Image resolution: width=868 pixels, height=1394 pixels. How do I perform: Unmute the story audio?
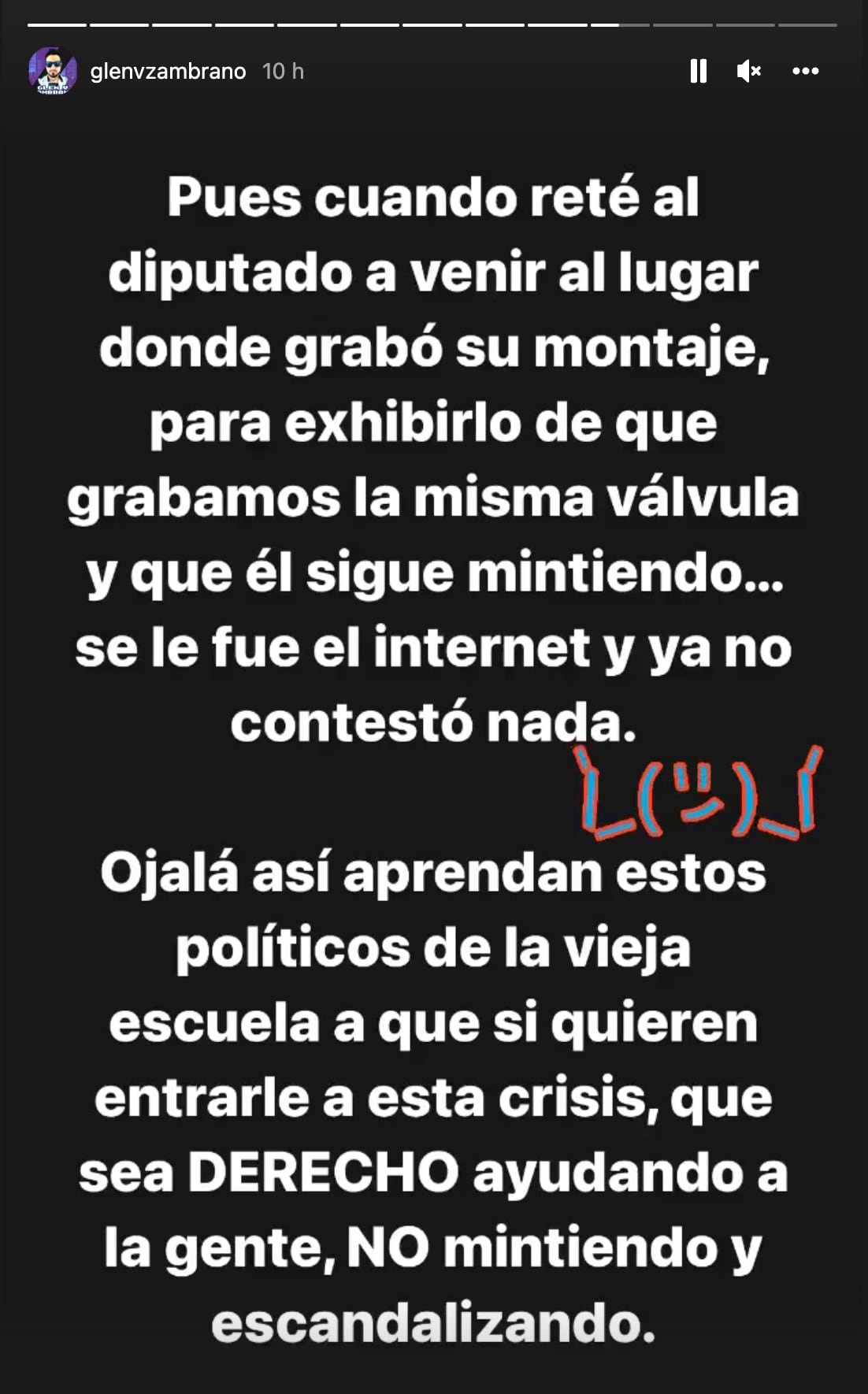(x=748, y=71)
